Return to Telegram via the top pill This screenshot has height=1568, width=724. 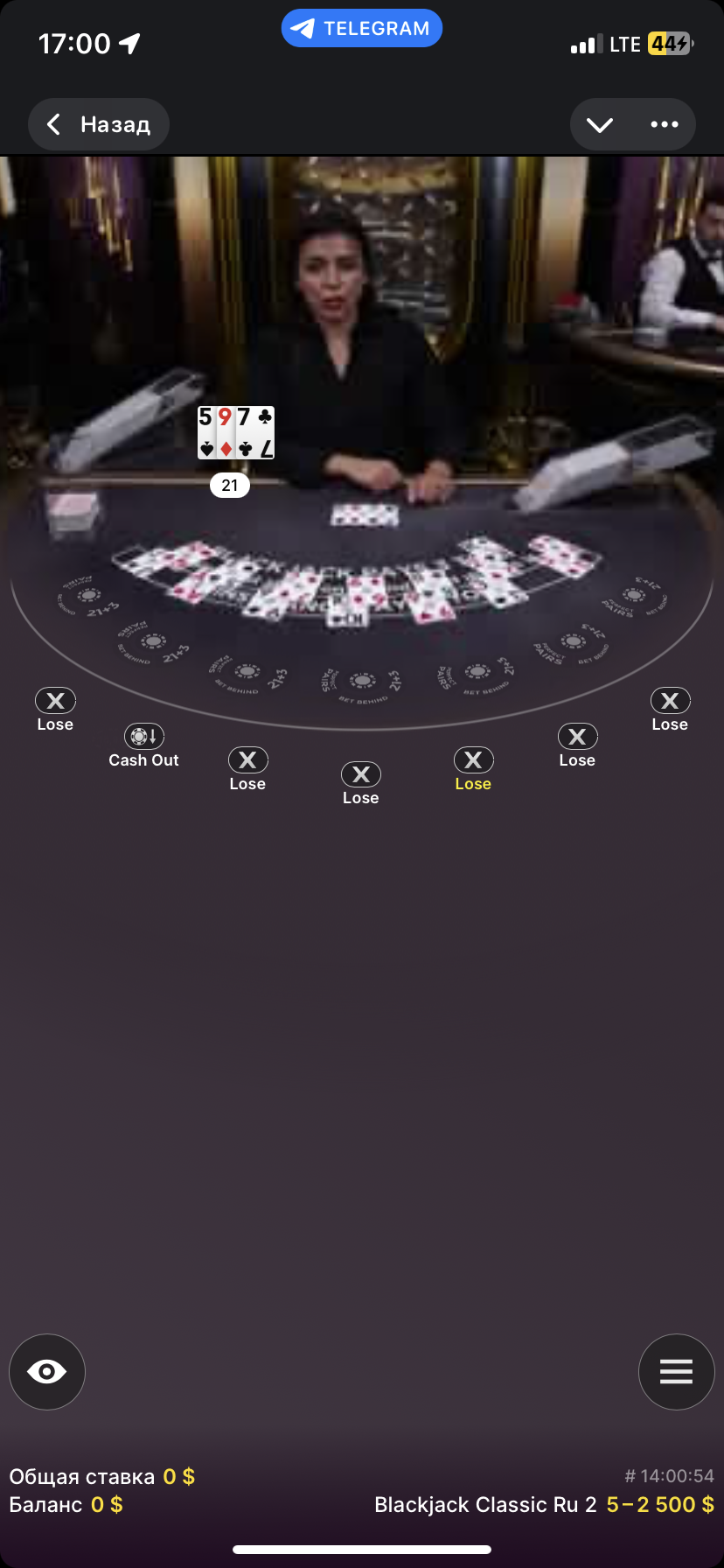click(361, 29)
